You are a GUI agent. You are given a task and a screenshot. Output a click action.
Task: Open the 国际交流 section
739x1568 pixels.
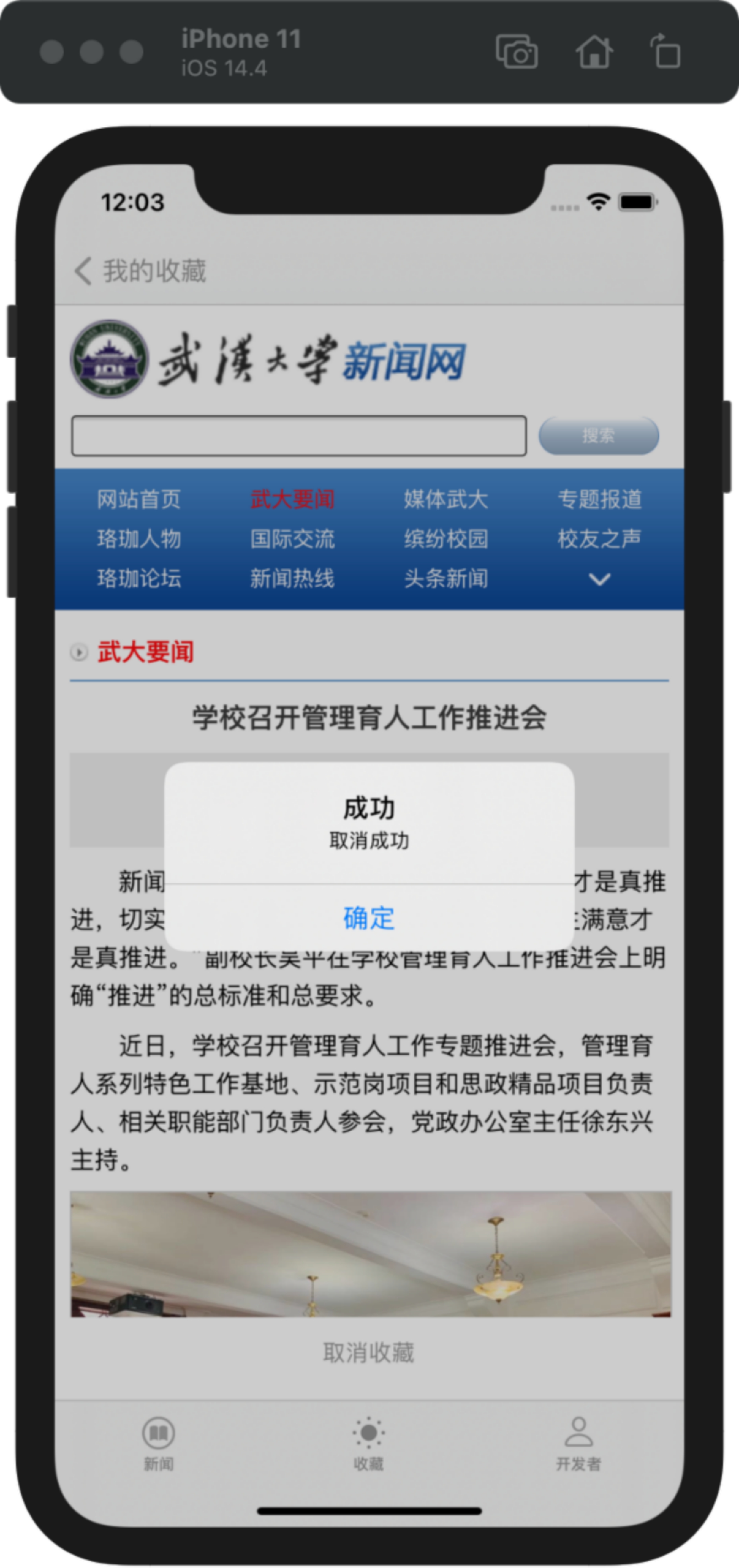(292, 539)
